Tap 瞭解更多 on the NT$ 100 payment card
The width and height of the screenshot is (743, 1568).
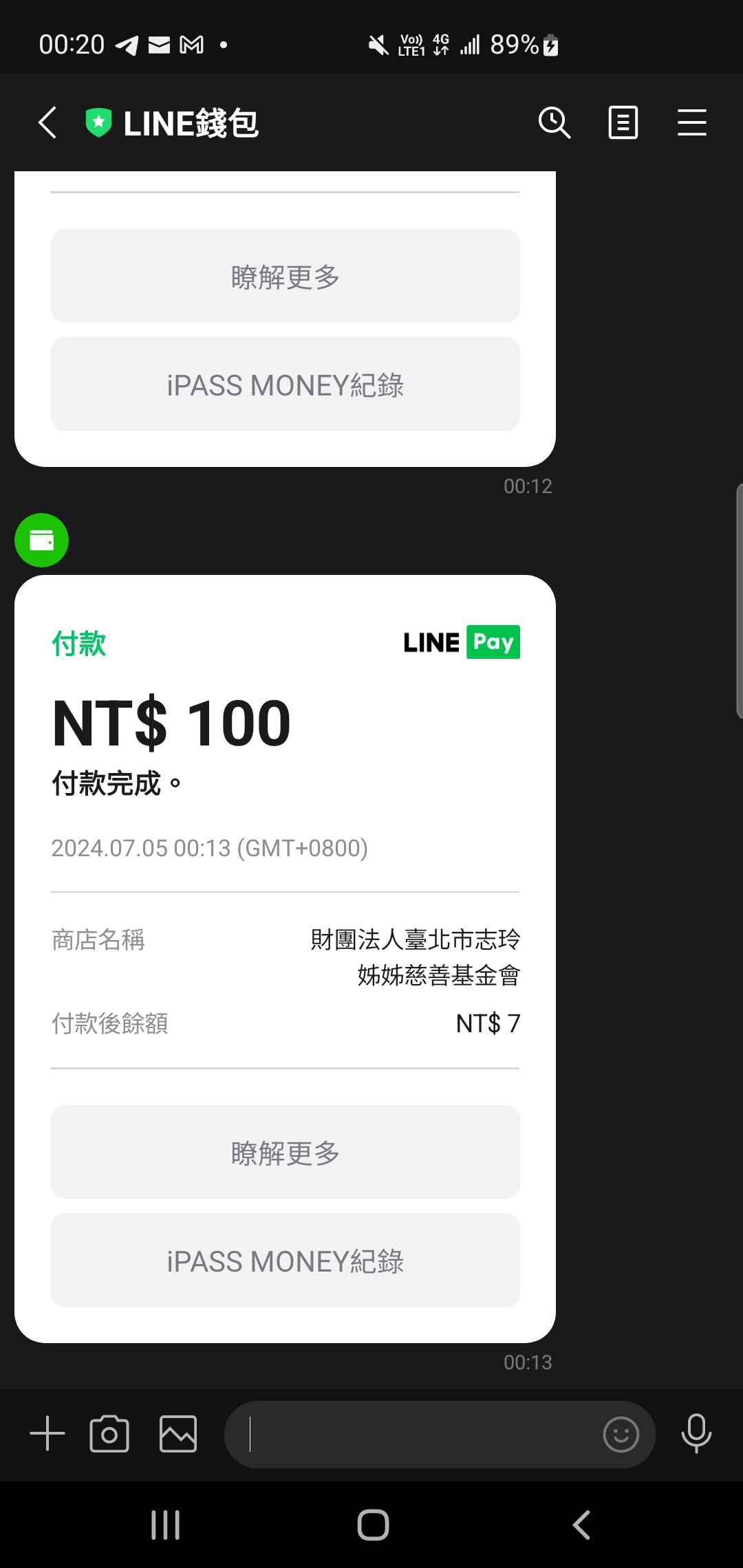click(285, 1152)
